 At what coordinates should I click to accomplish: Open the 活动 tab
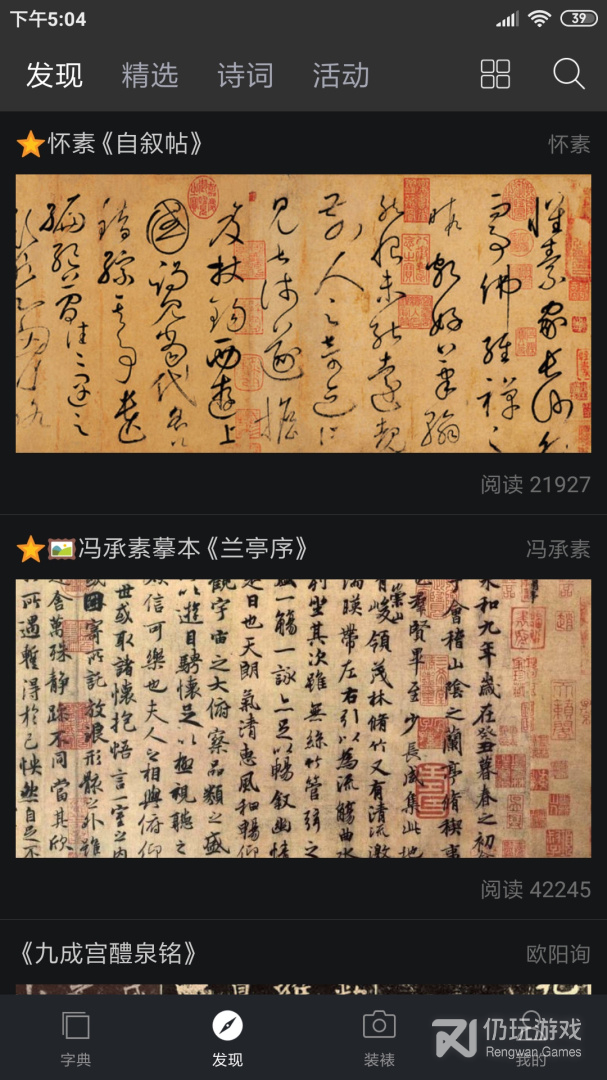(x=340, y=75)
